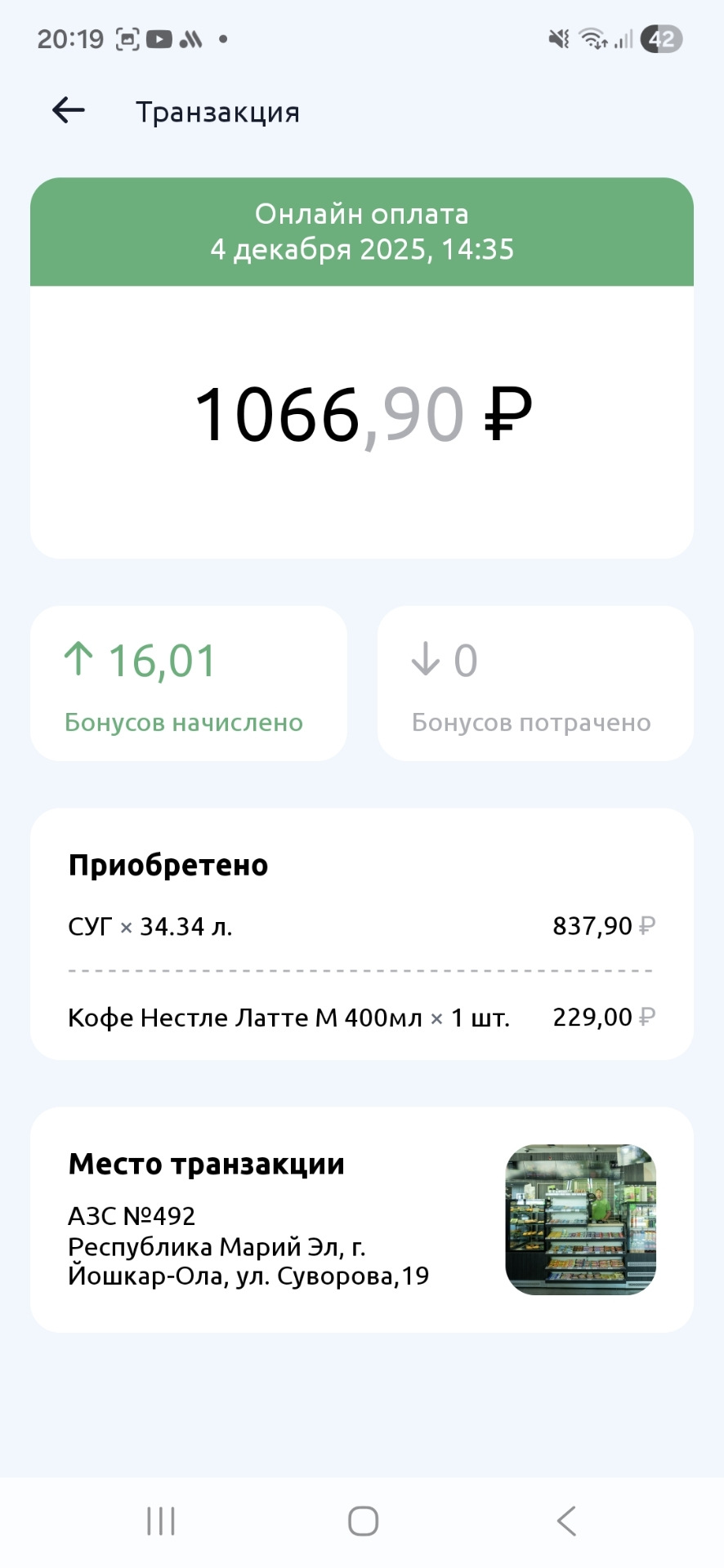Select the Кофе Нестле Латте item row
Viewport: 724px width, 1568px height.
click(x=362, y=1017)
